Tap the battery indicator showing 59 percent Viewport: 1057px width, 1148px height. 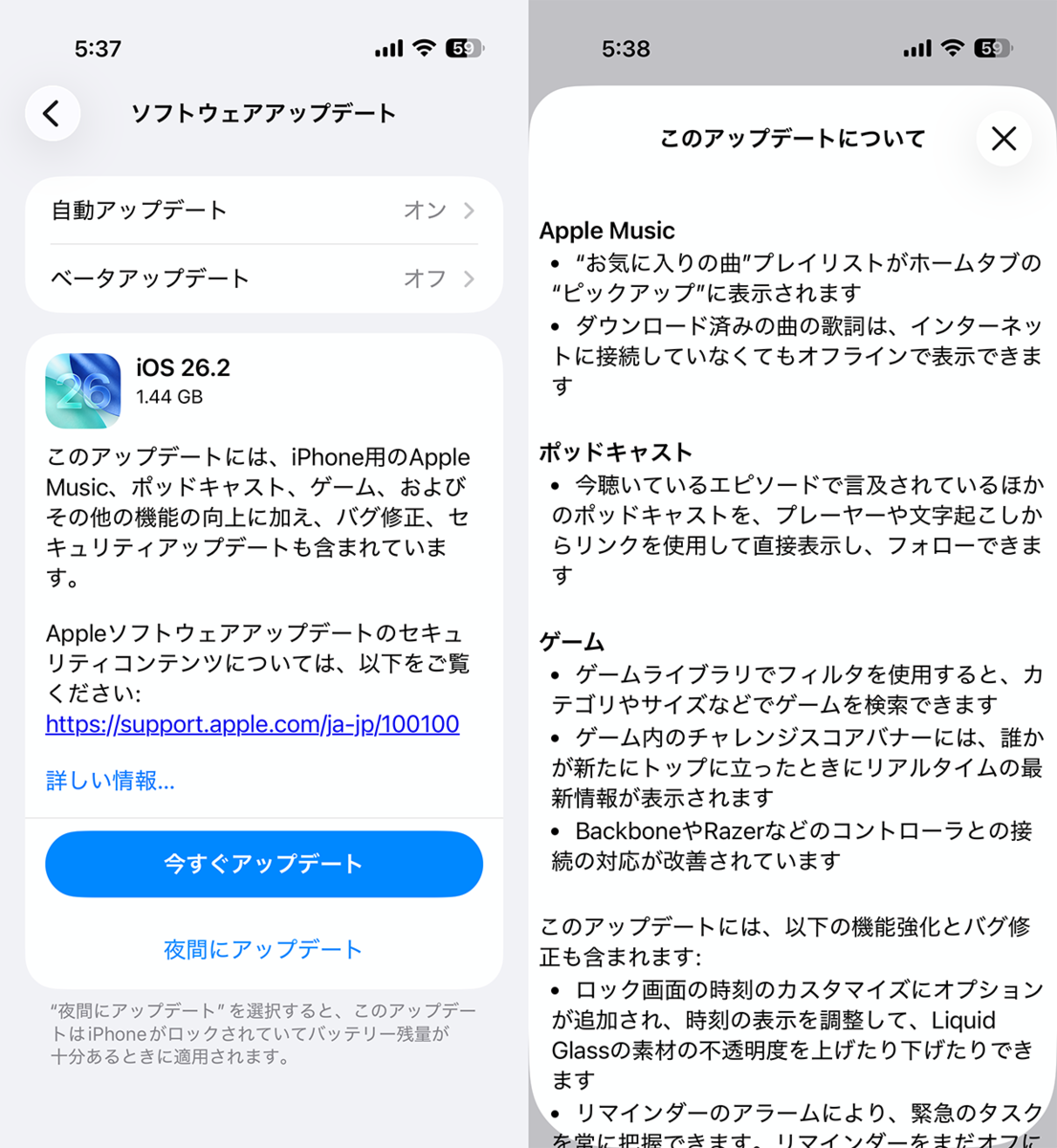462,48
